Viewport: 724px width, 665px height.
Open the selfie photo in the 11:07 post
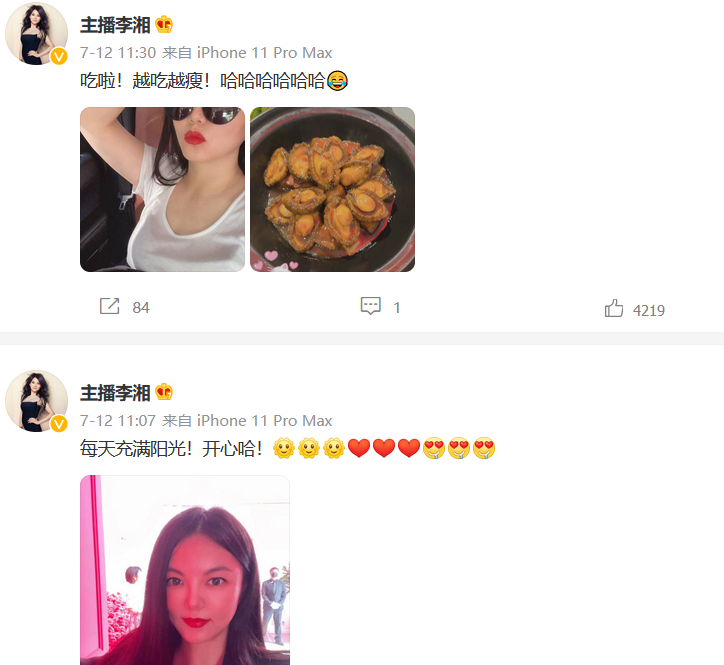pyautogui.click(x=185, y=570)
